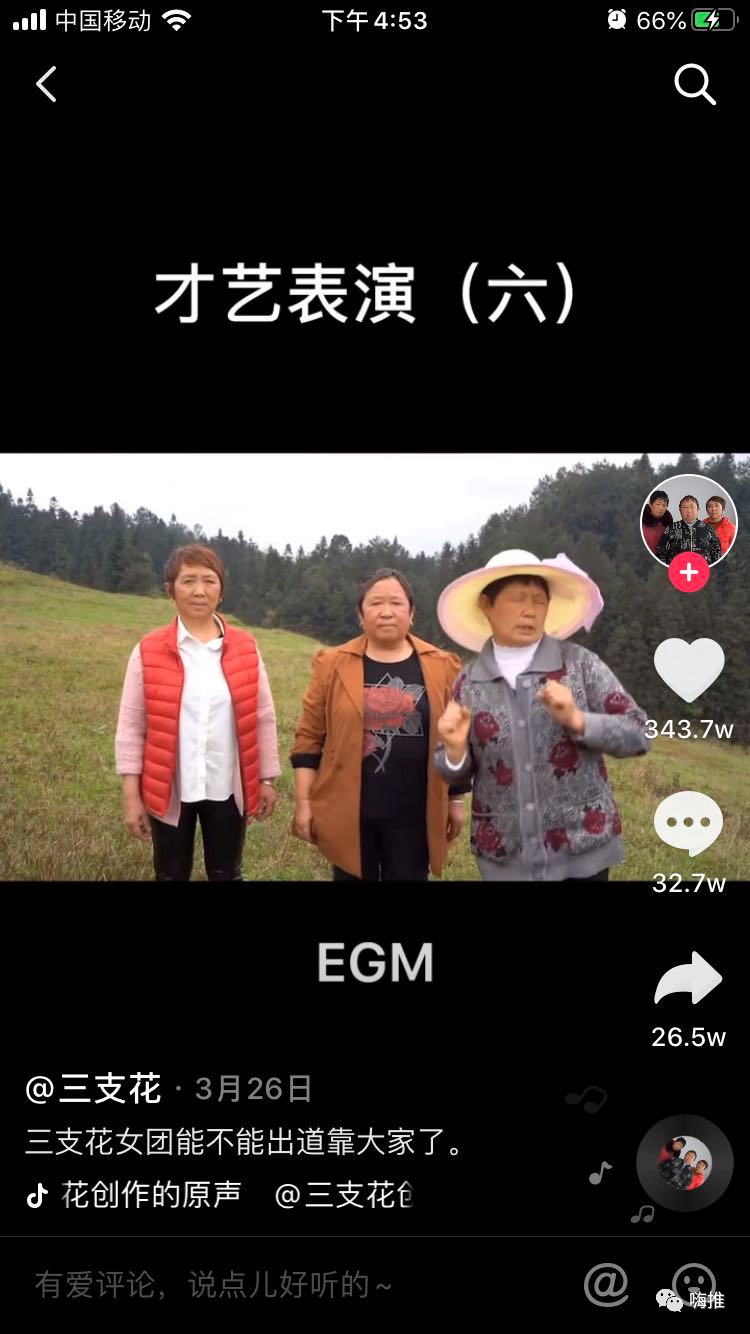Like the video with the heart icon

pos(688,669)
